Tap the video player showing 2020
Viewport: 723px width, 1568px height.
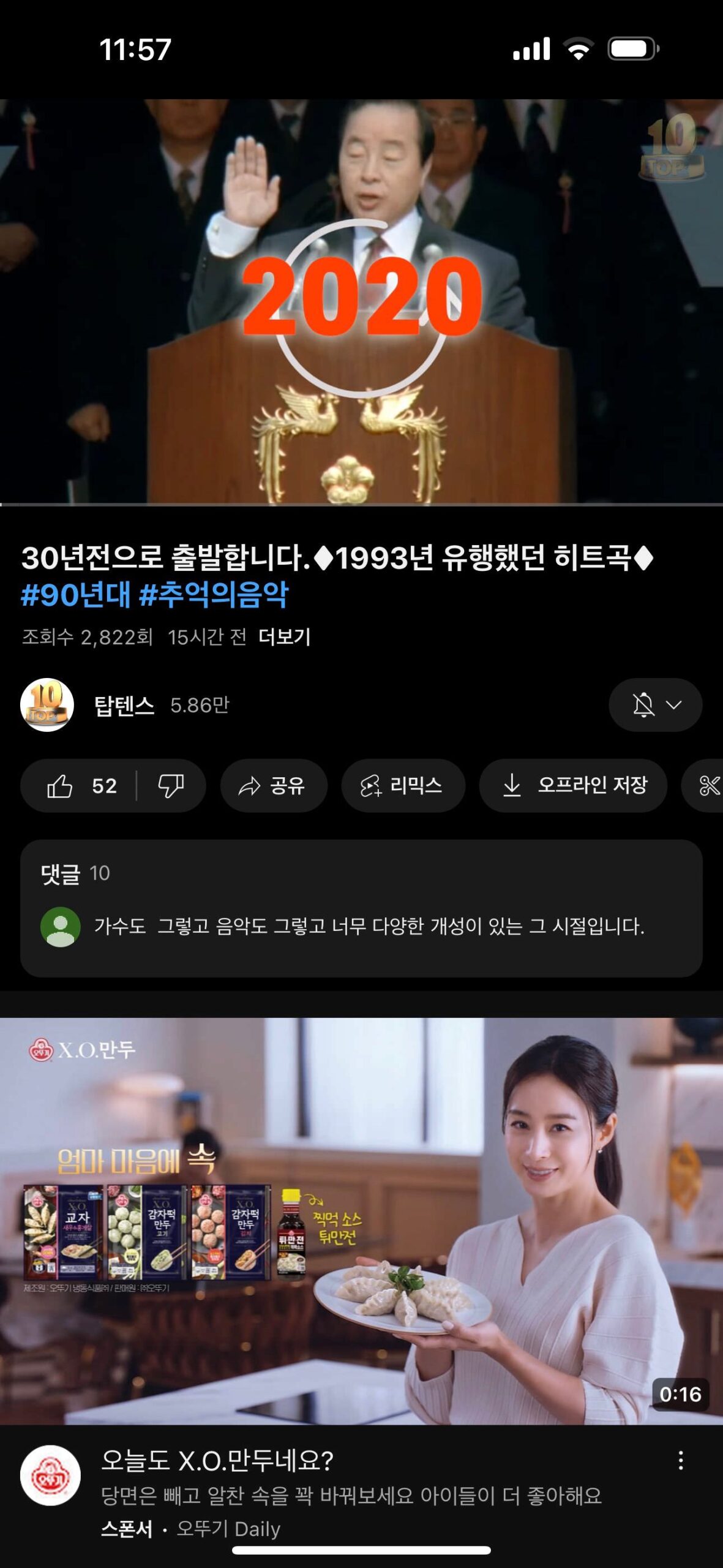point(361,301)
